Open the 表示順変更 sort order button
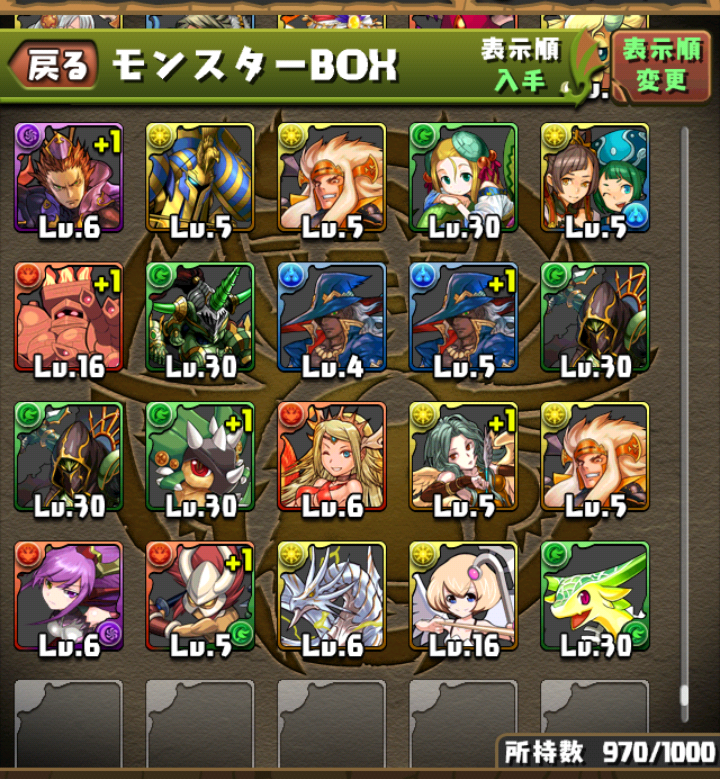The image size is (720, 779). tap(660, 65)
